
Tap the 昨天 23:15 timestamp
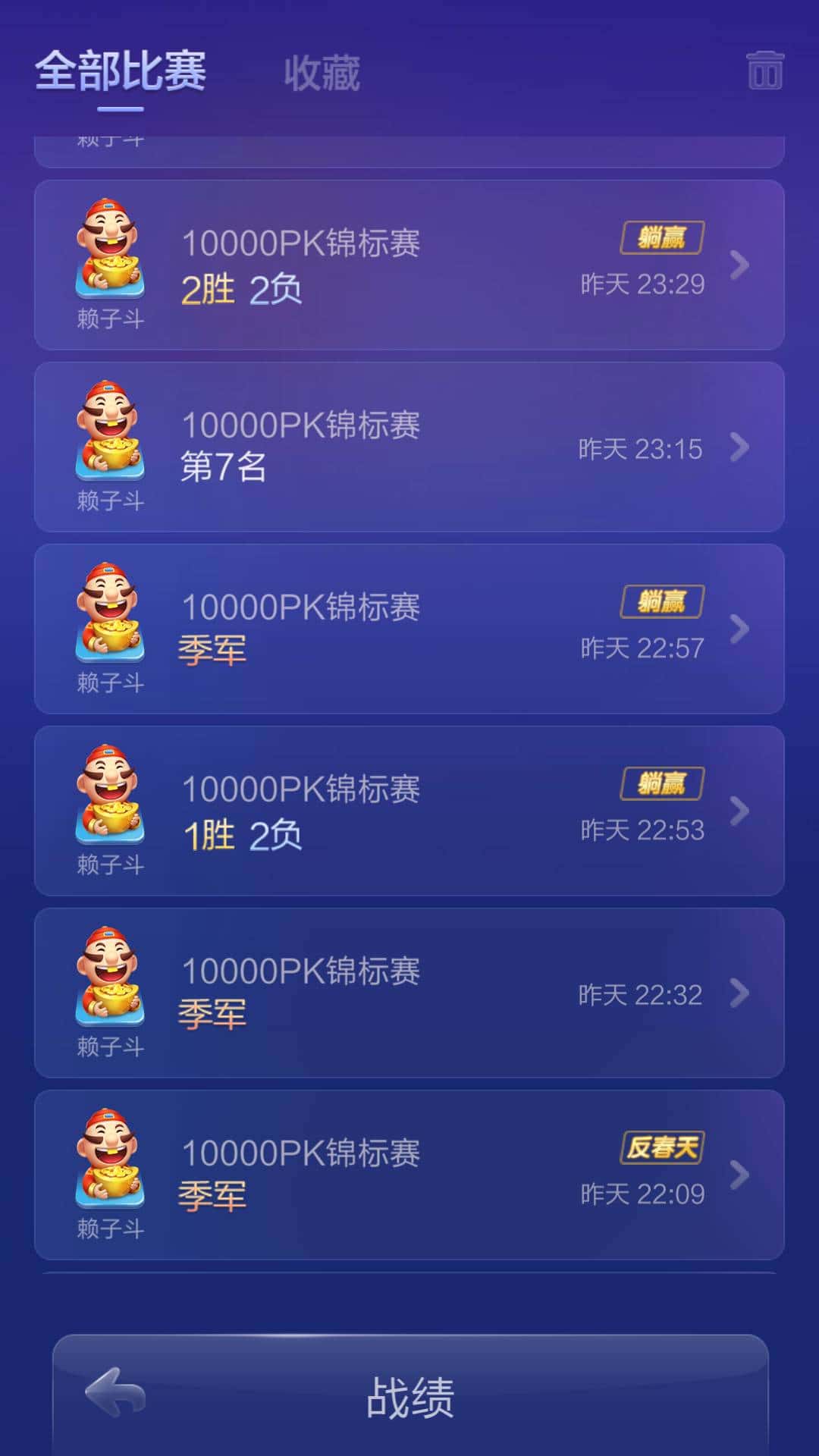coord(641,449)
